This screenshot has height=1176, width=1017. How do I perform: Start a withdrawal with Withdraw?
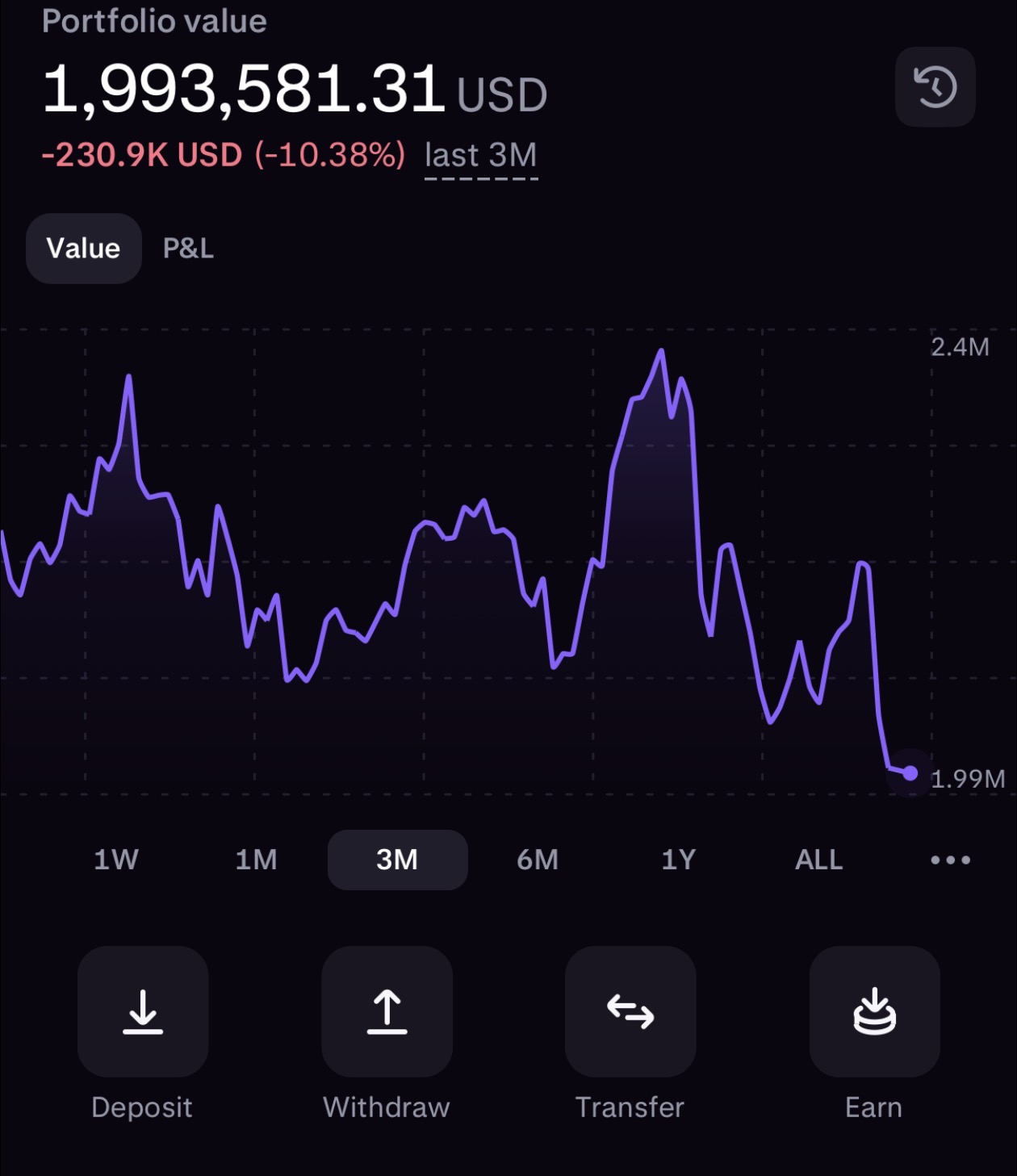387,1011
